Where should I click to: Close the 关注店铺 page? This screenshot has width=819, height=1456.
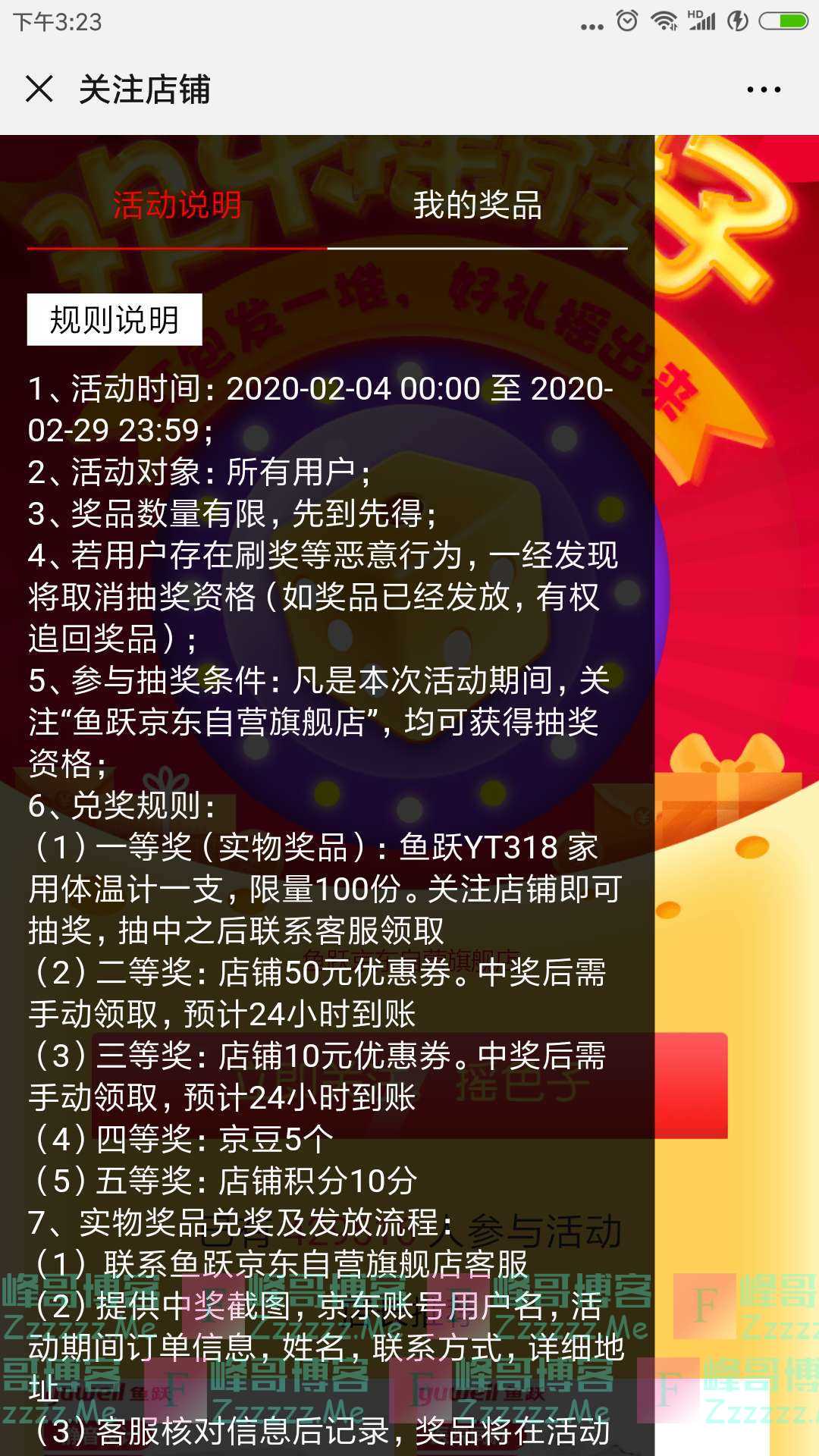[x=39, y=89]
